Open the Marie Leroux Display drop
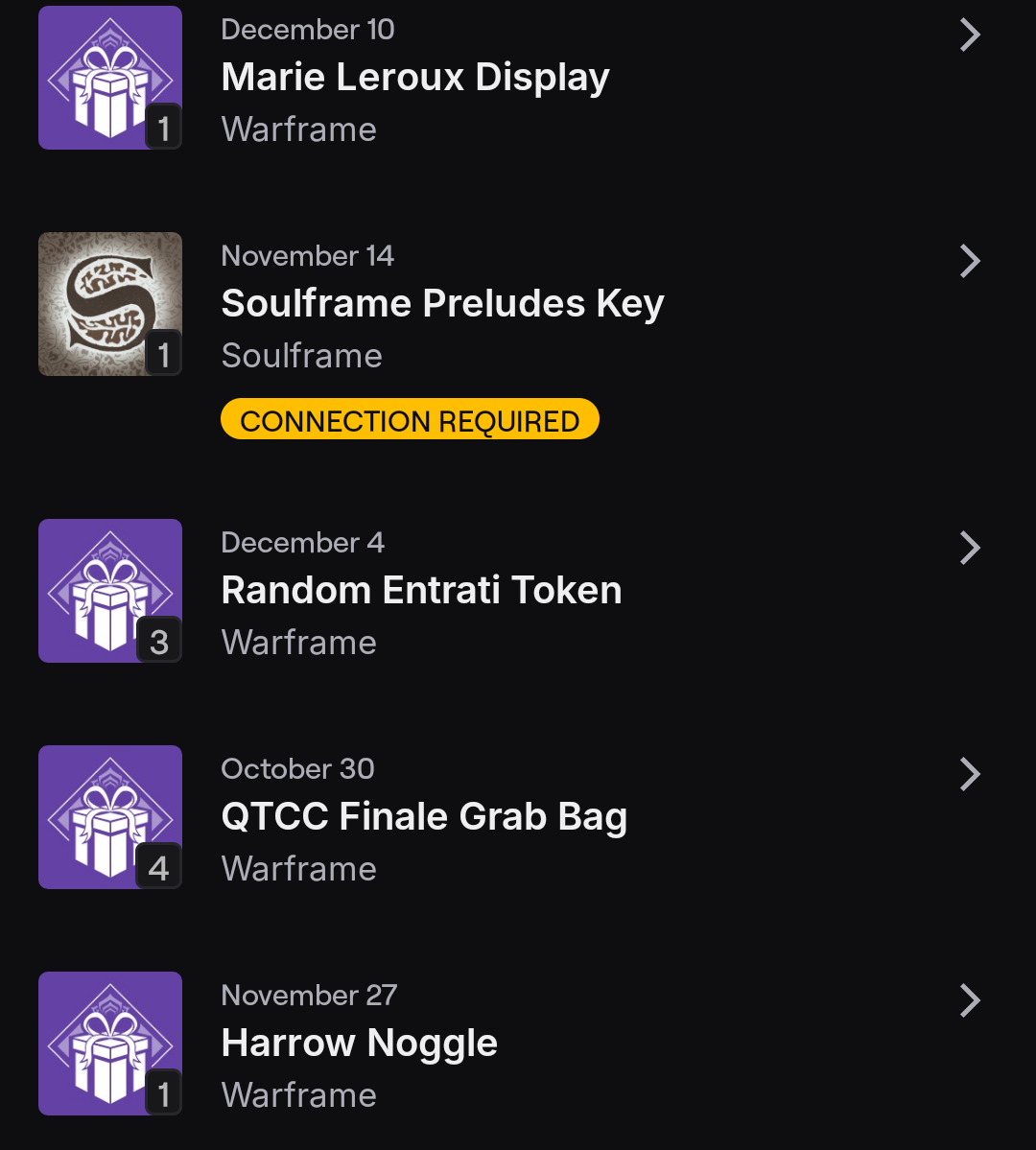The image size is (1036, 1150). 518,78
